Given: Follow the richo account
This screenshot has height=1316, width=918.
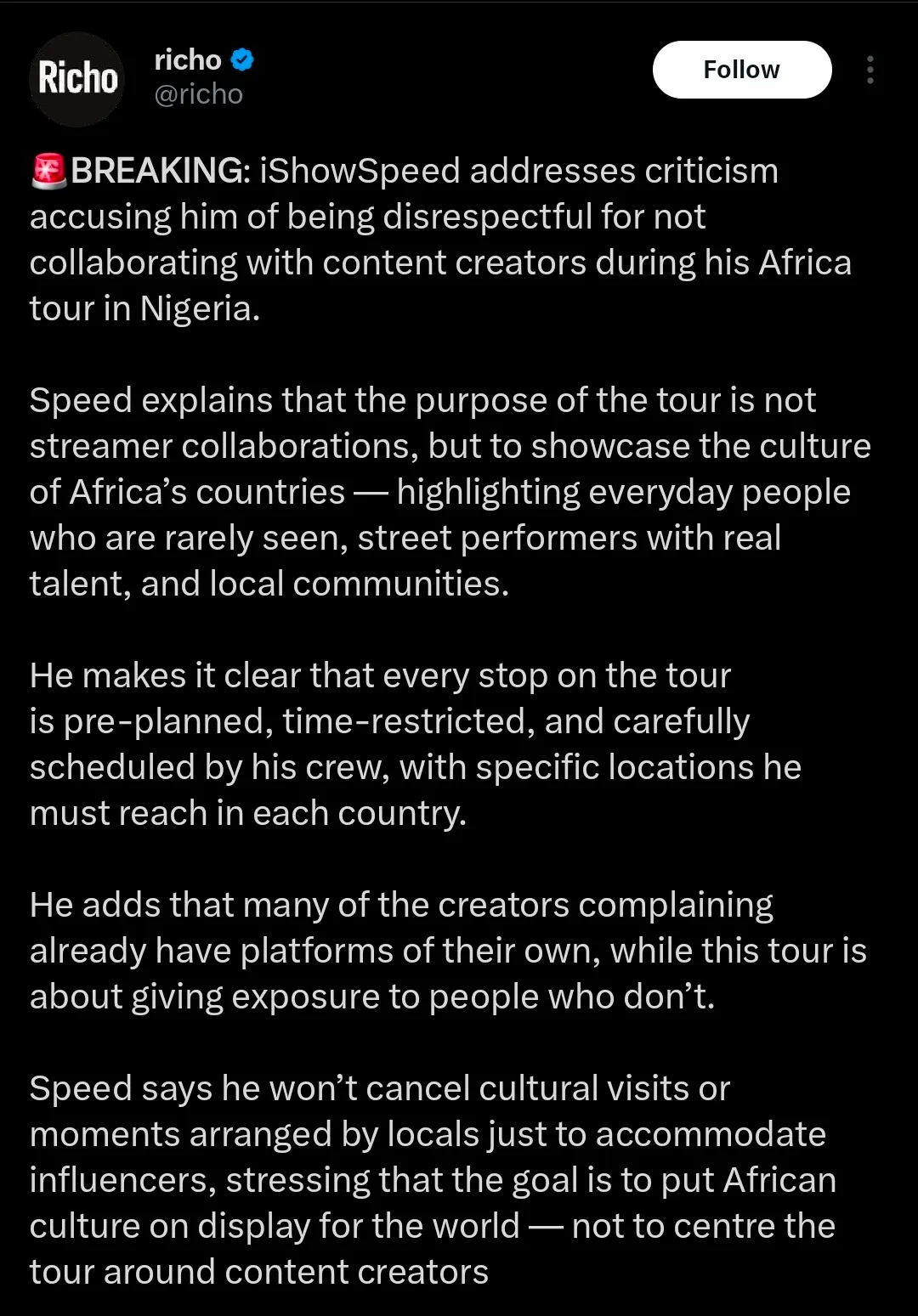Looking at the screenshot, I should coord(741,70).
